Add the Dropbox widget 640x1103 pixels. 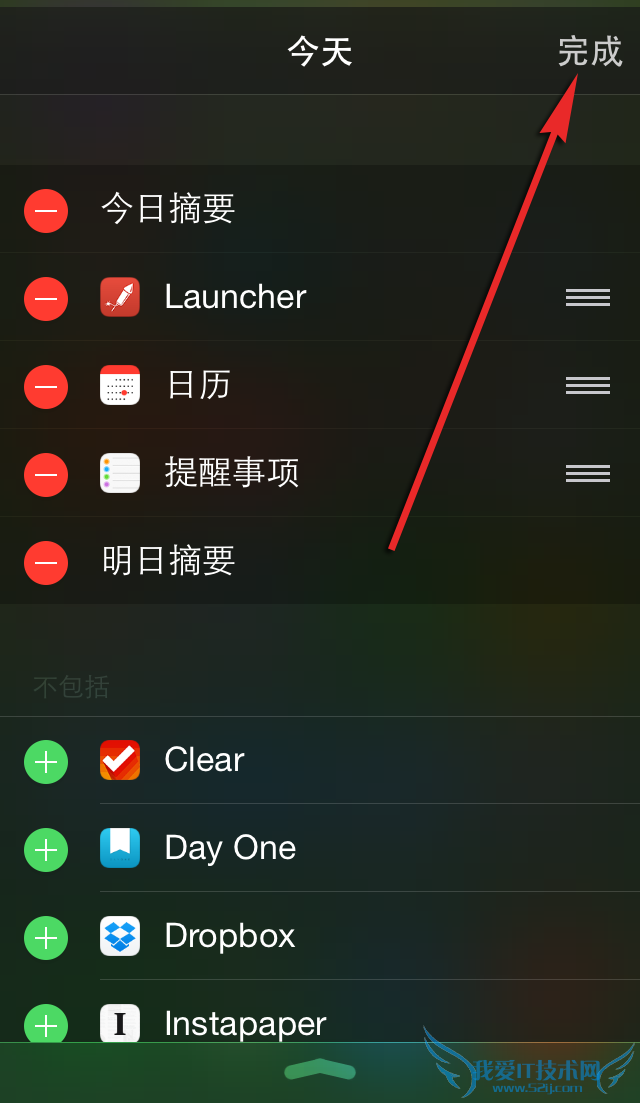coord(46,937)
